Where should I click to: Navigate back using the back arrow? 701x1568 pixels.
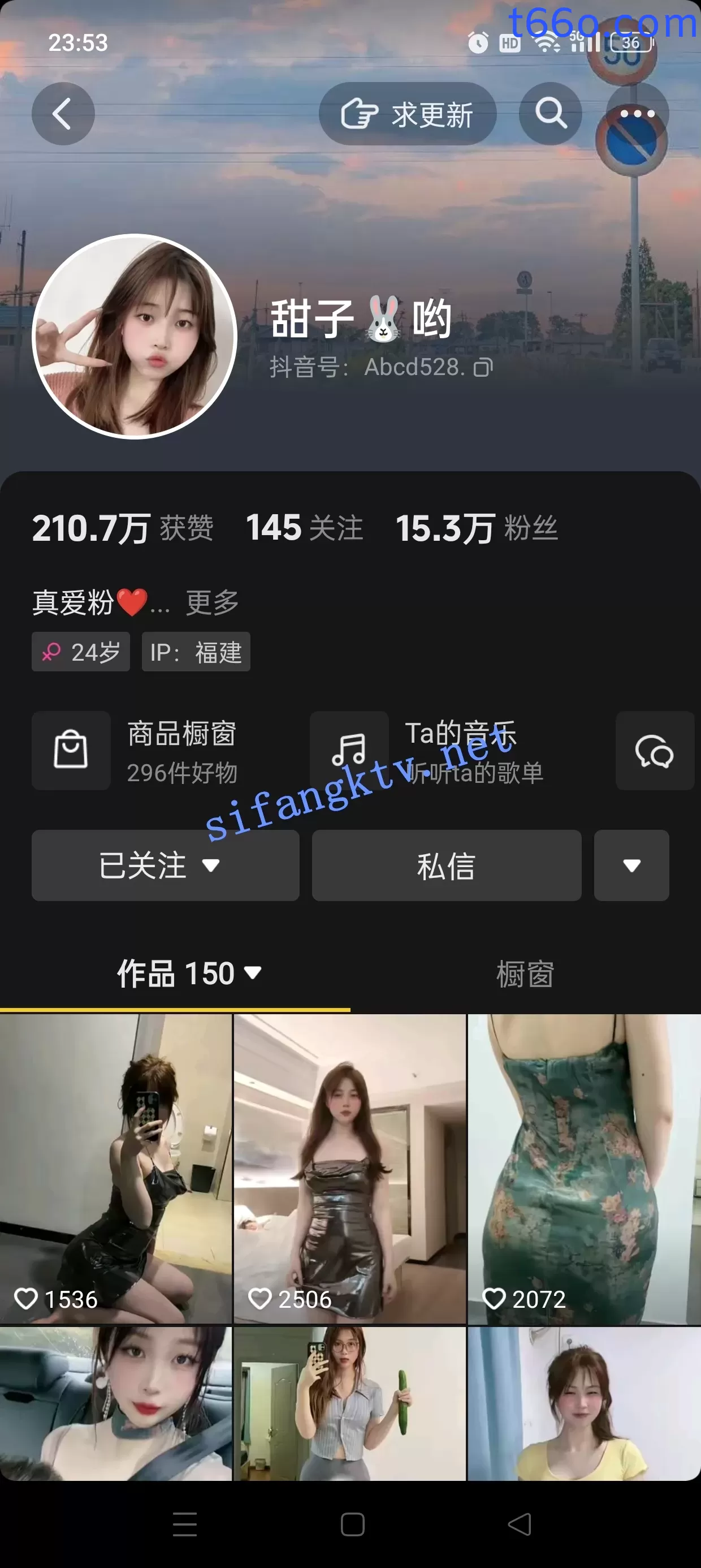click(63, 113)
